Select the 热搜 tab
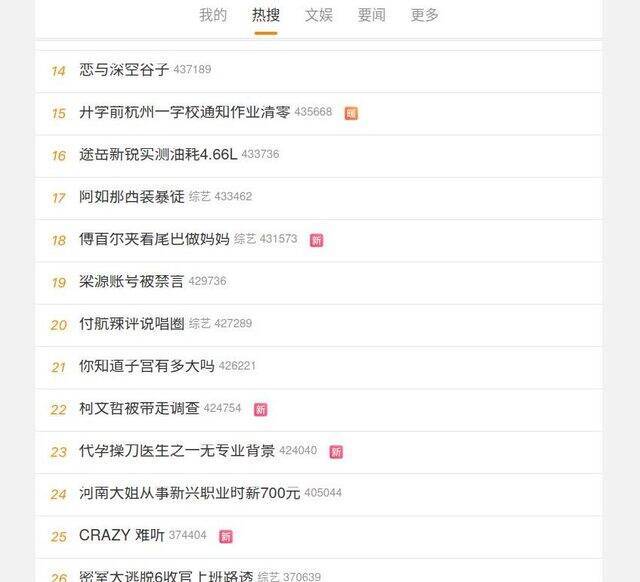 click(266, 15)
